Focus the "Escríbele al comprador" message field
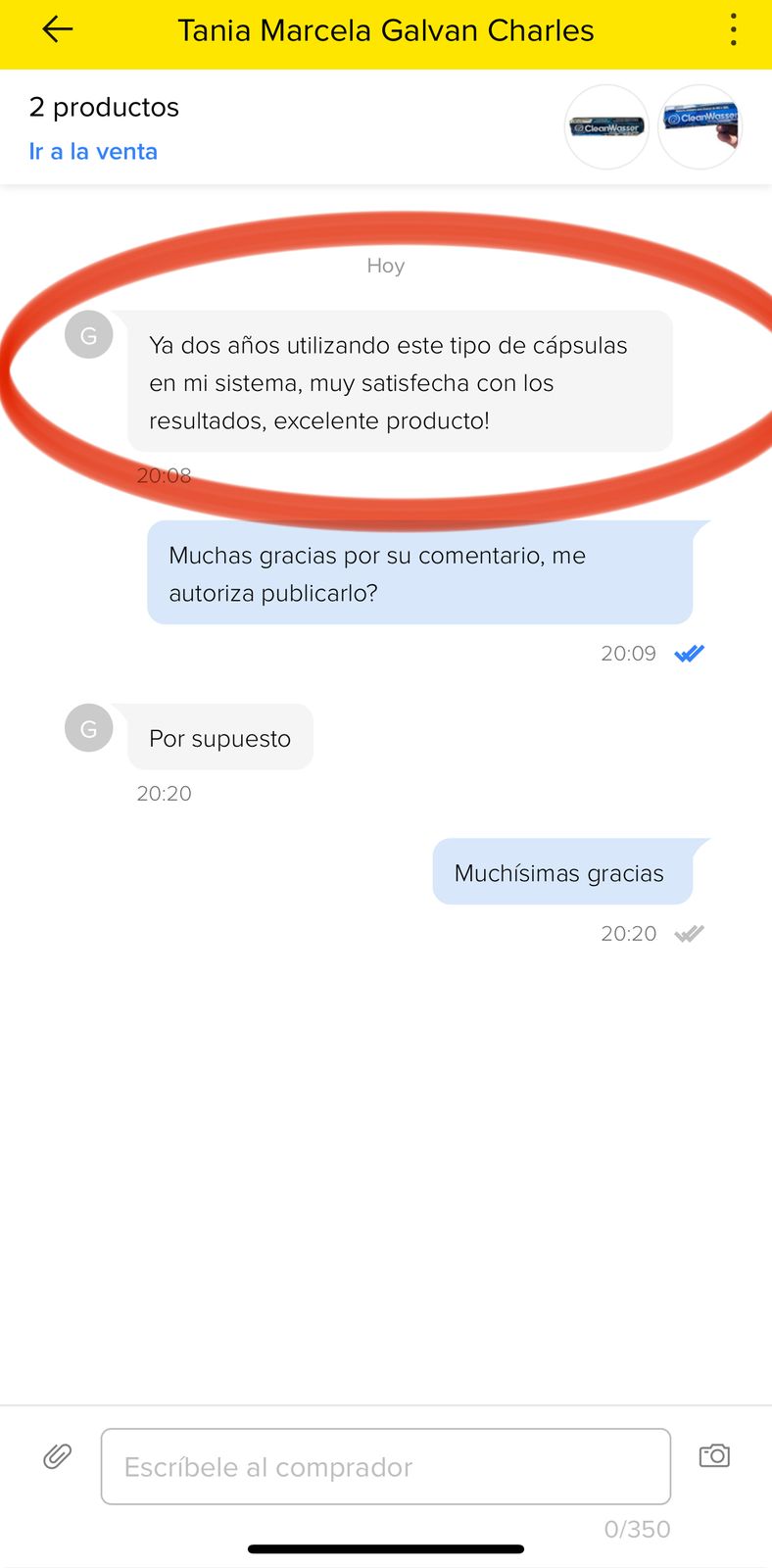 [385, 1466]
